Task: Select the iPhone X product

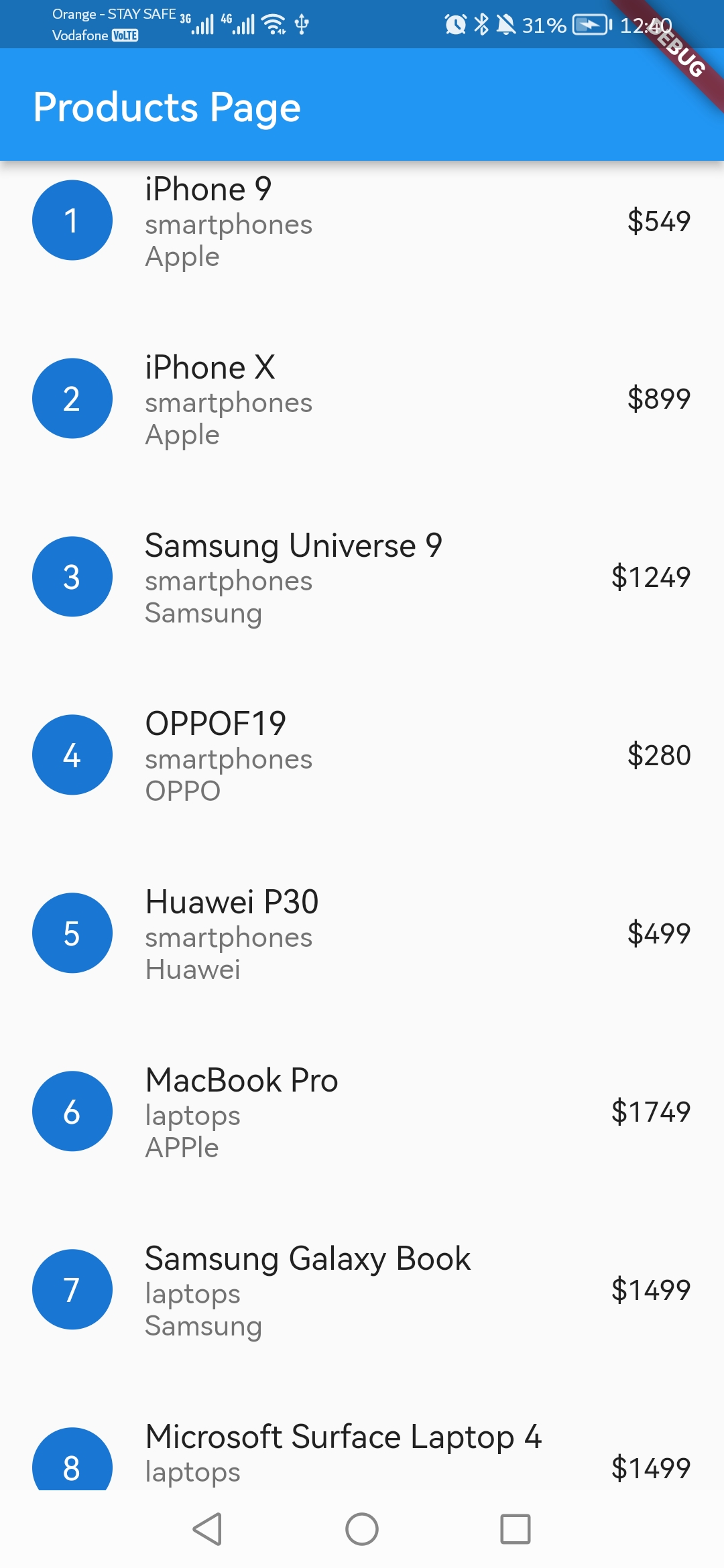Action: coord(362,399)
